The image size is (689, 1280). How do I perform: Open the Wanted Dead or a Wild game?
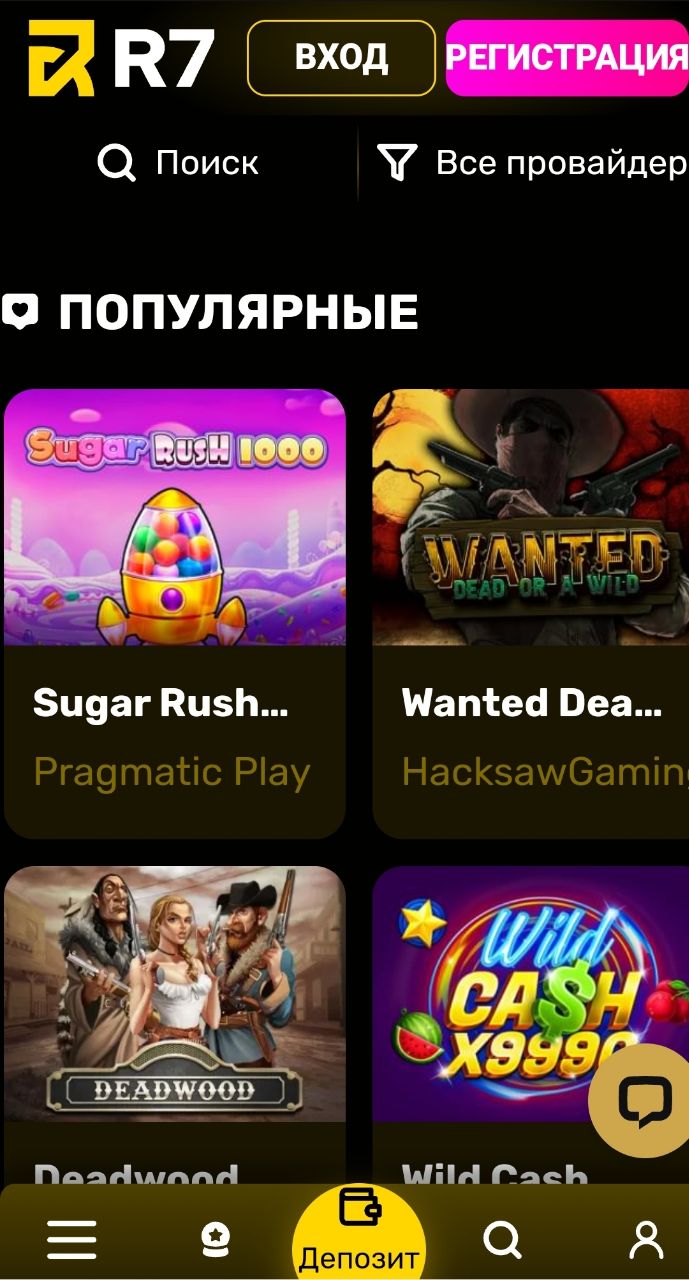pyautogui.click(x=531, y=517)
